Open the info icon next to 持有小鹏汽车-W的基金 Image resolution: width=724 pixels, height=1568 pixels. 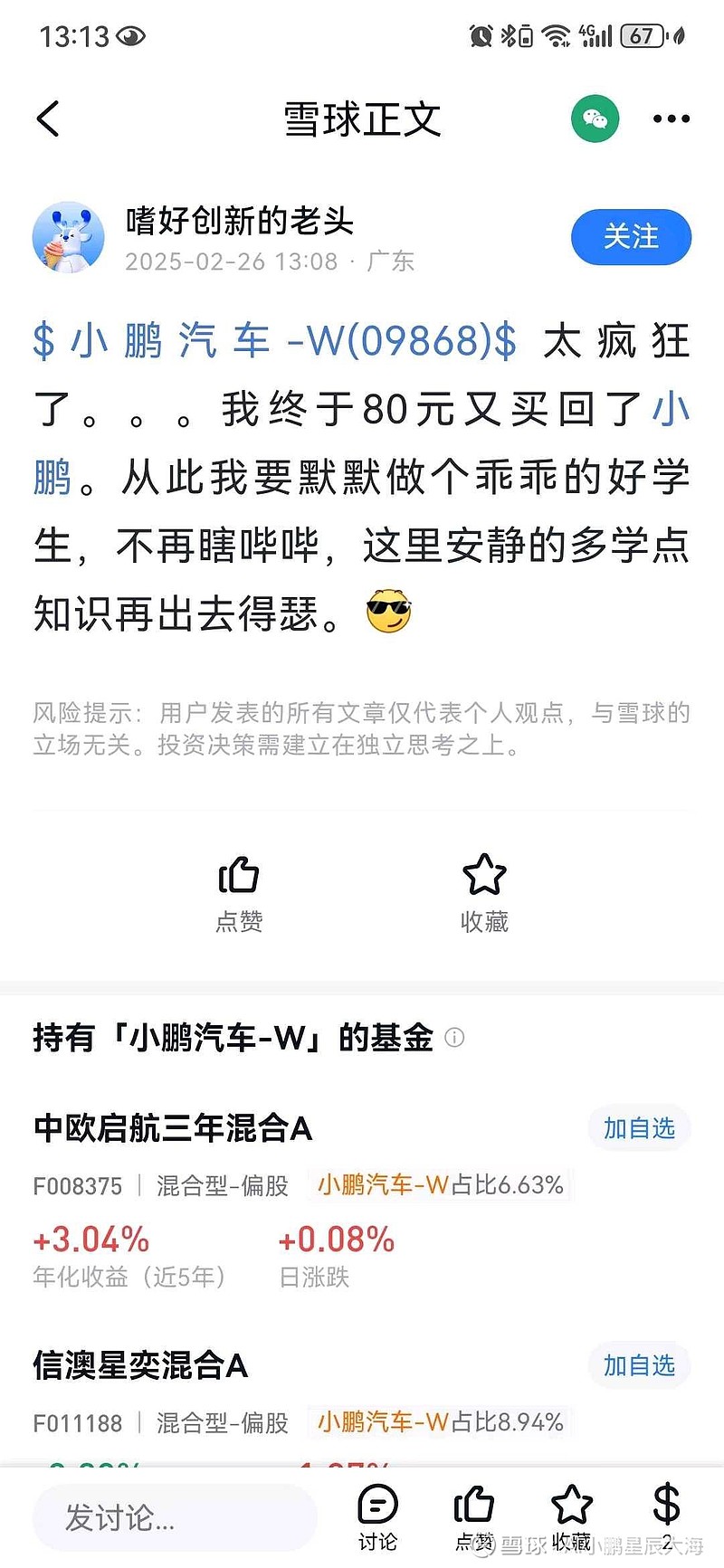click(455, 1038)
